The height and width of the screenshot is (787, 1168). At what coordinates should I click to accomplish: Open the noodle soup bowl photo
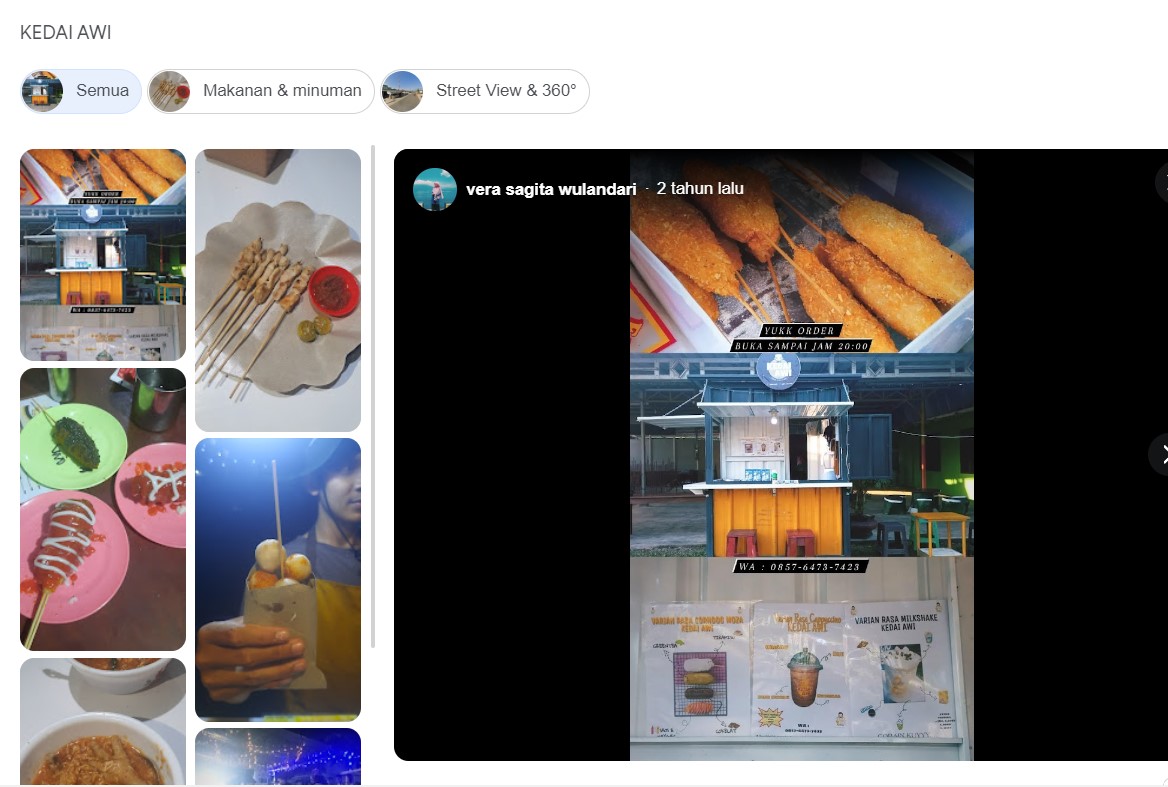tap(103, 720)
